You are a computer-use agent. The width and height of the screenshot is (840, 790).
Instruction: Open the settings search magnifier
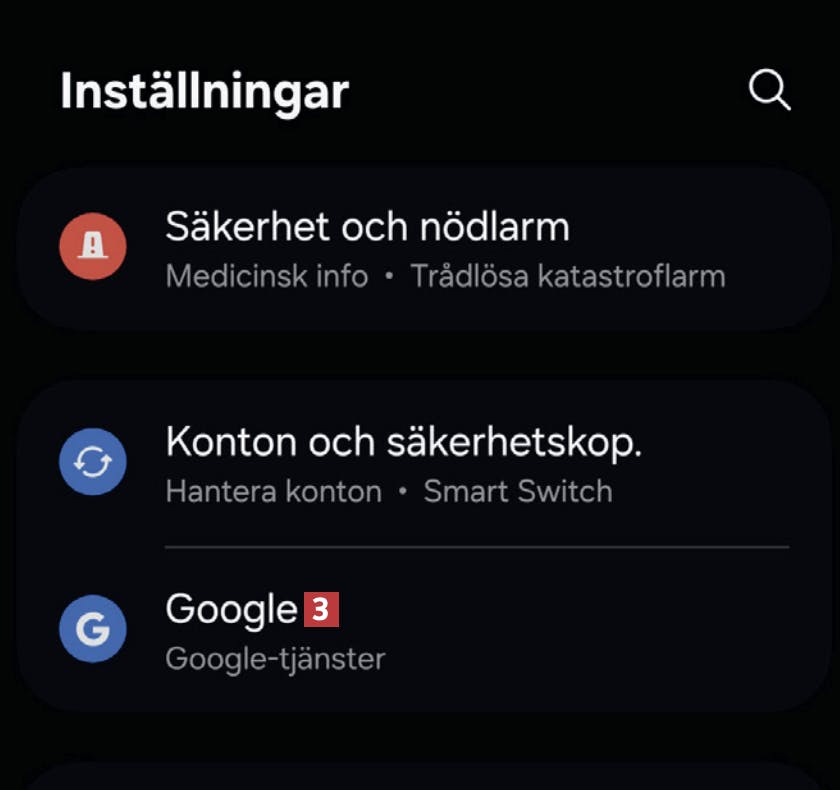coord(769,91)
